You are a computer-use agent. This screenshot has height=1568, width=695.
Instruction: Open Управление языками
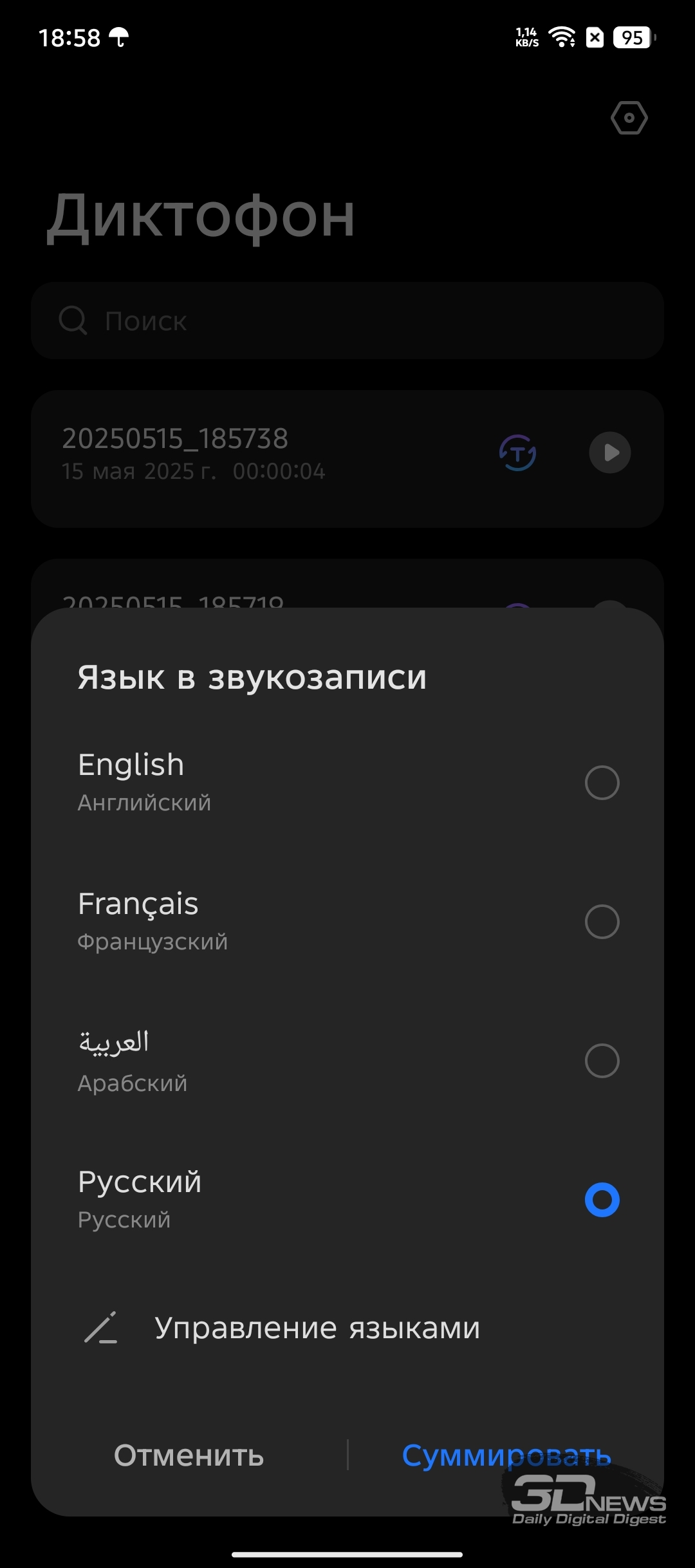tap(347, 1328)
